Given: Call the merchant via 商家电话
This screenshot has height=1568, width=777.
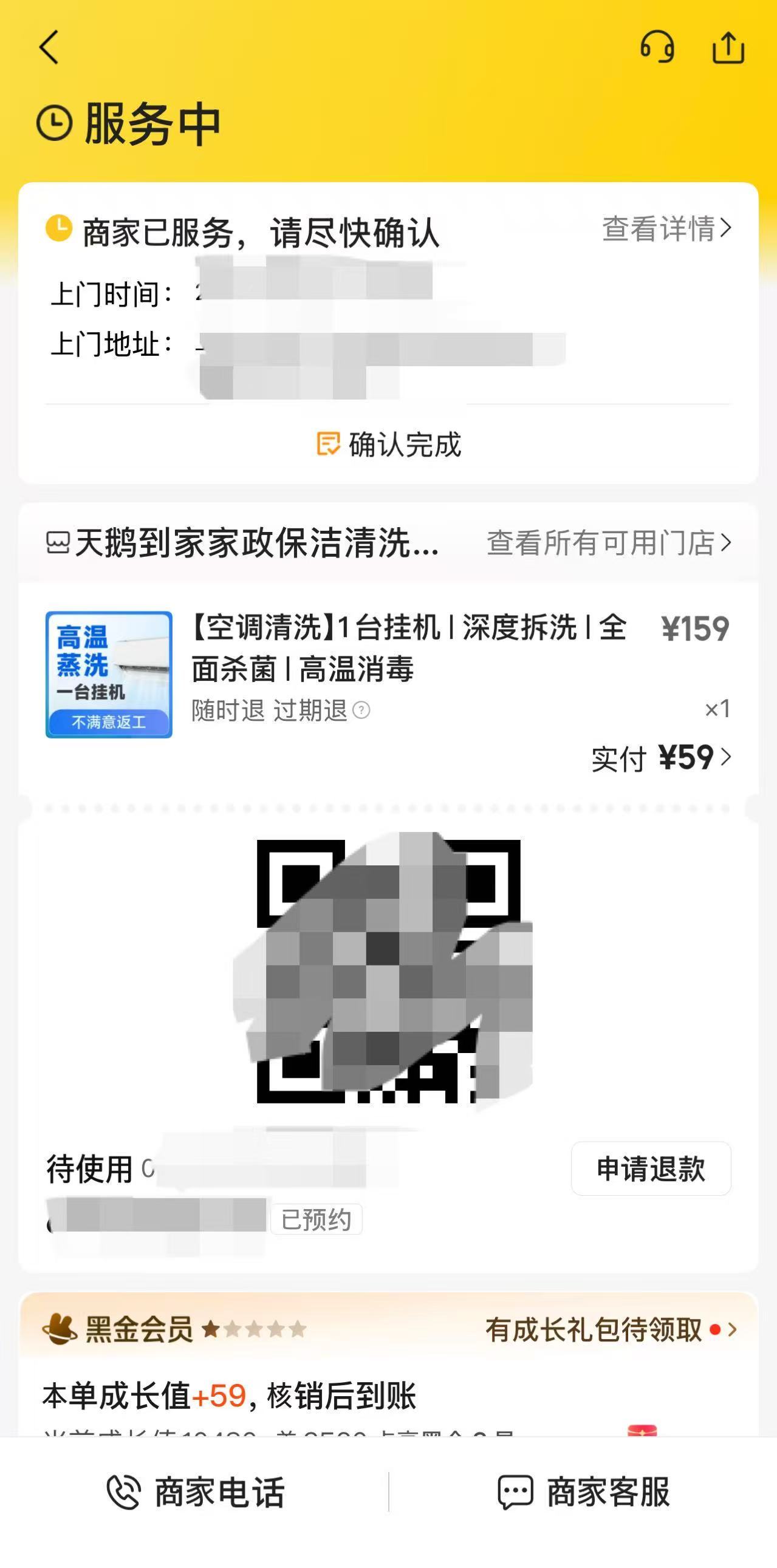Looking at the screenshot, I should tap(195, 1492).
